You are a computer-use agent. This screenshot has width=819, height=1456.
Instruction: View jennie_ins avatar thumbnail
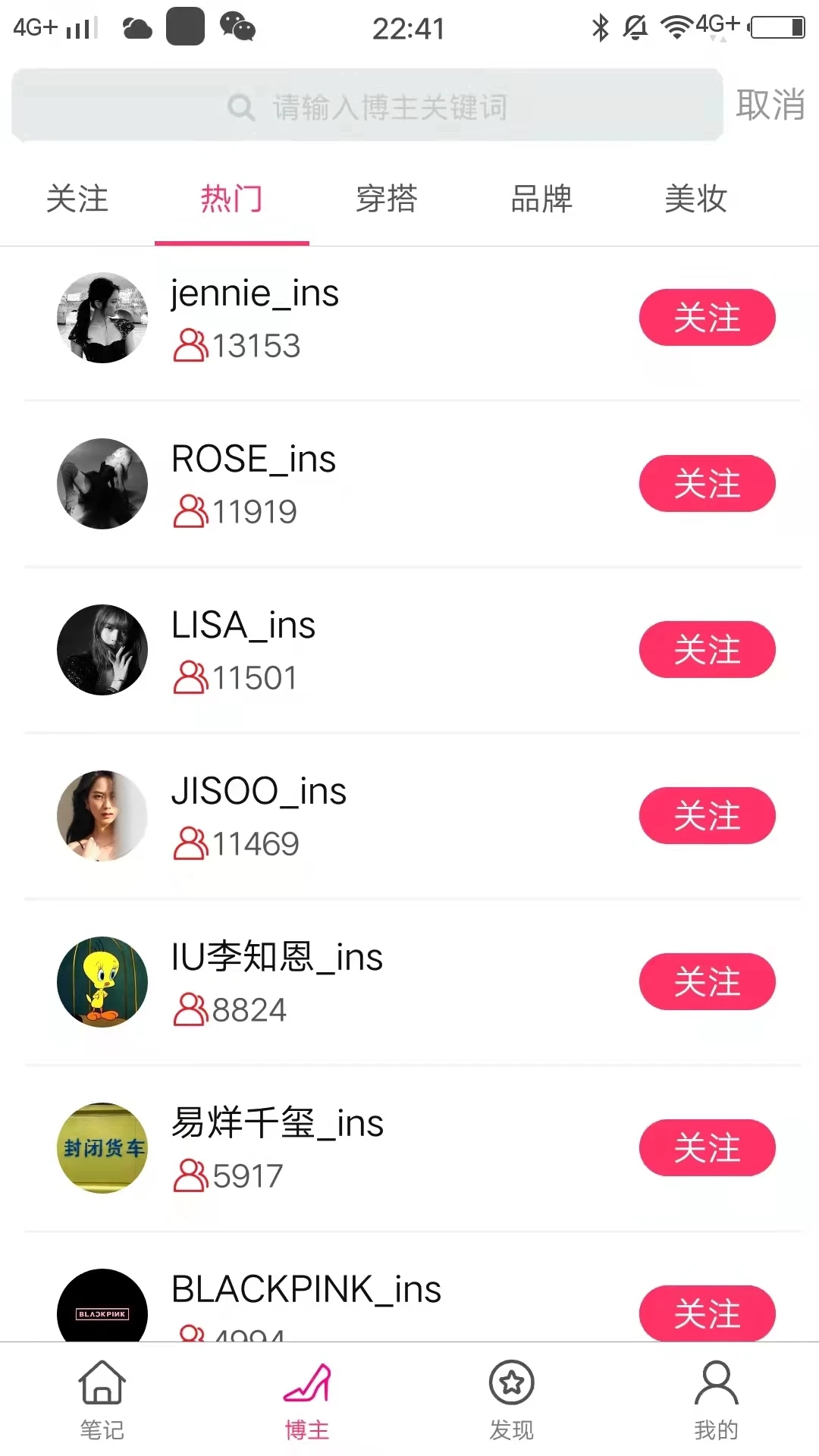(101, 317)
